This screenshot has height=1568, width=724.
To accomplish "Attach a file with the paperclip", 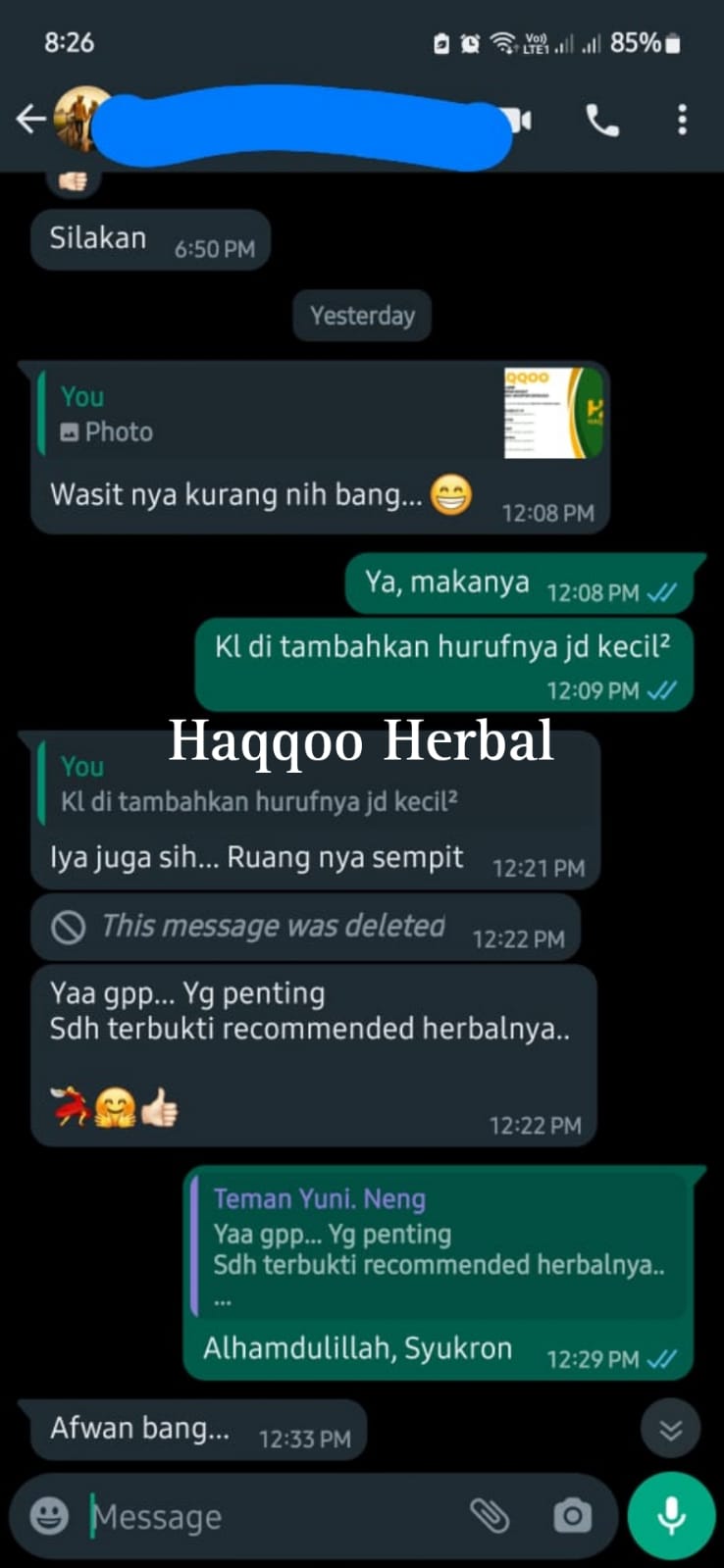I will click(489, 1516).
